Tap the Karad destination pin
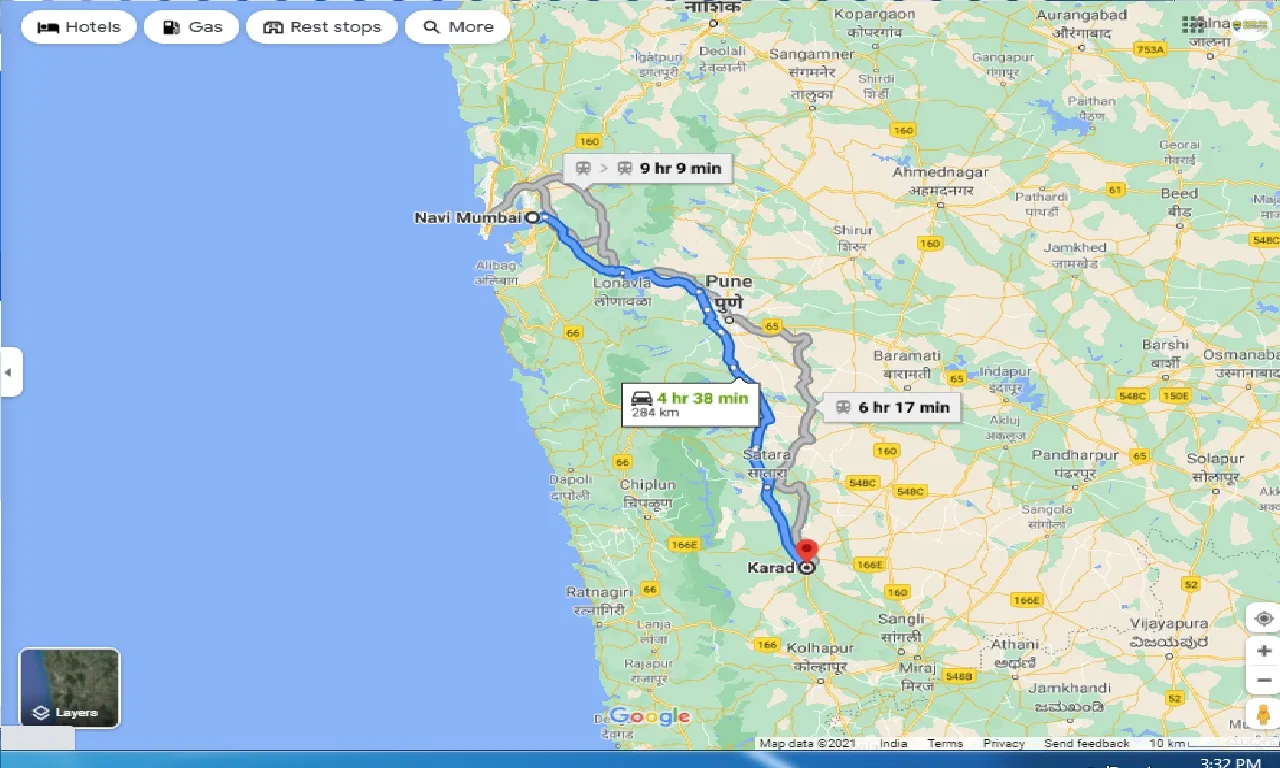 tap(806, 553)
